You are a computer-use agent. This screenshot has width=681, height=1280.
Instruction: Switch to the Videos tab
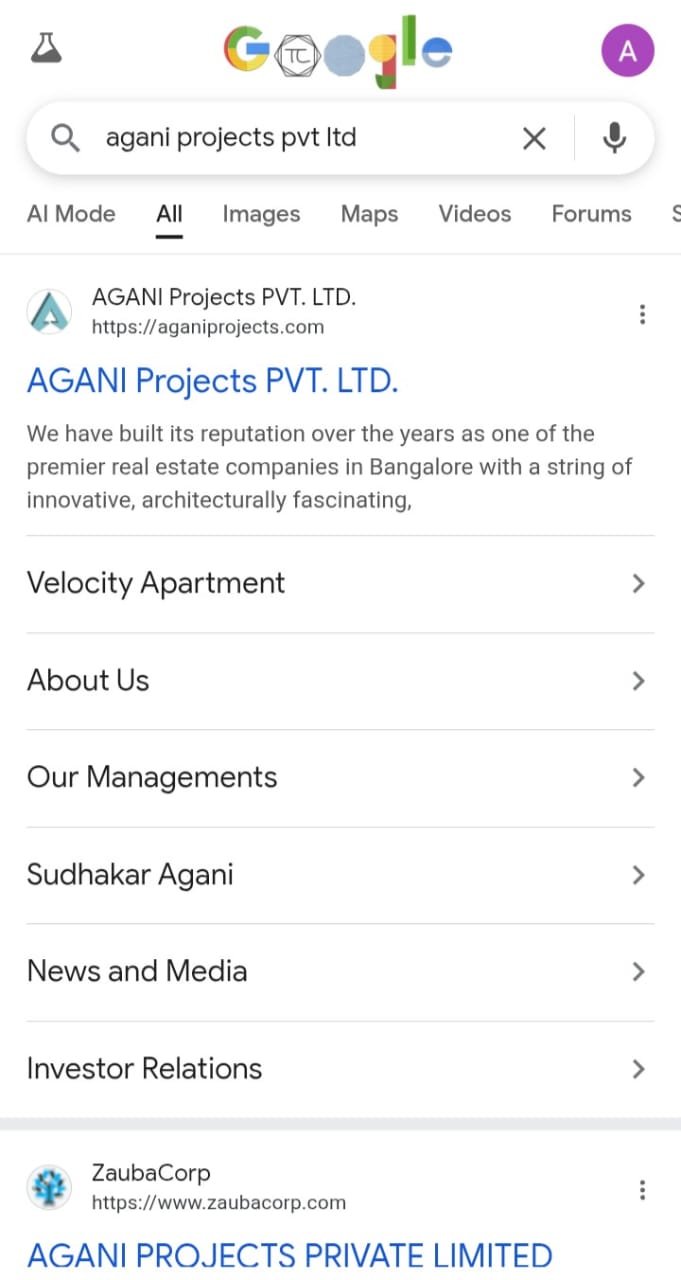(x=475, y=214)
